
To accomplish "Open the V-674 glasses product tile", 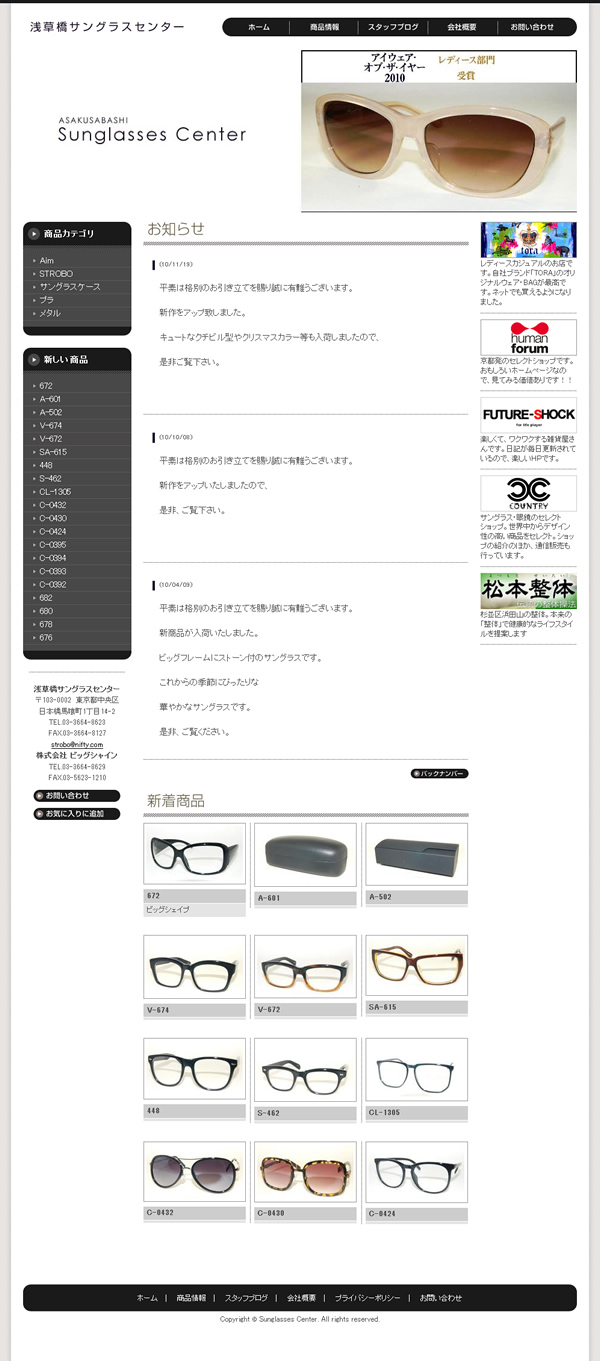I will tap(194, 966).
